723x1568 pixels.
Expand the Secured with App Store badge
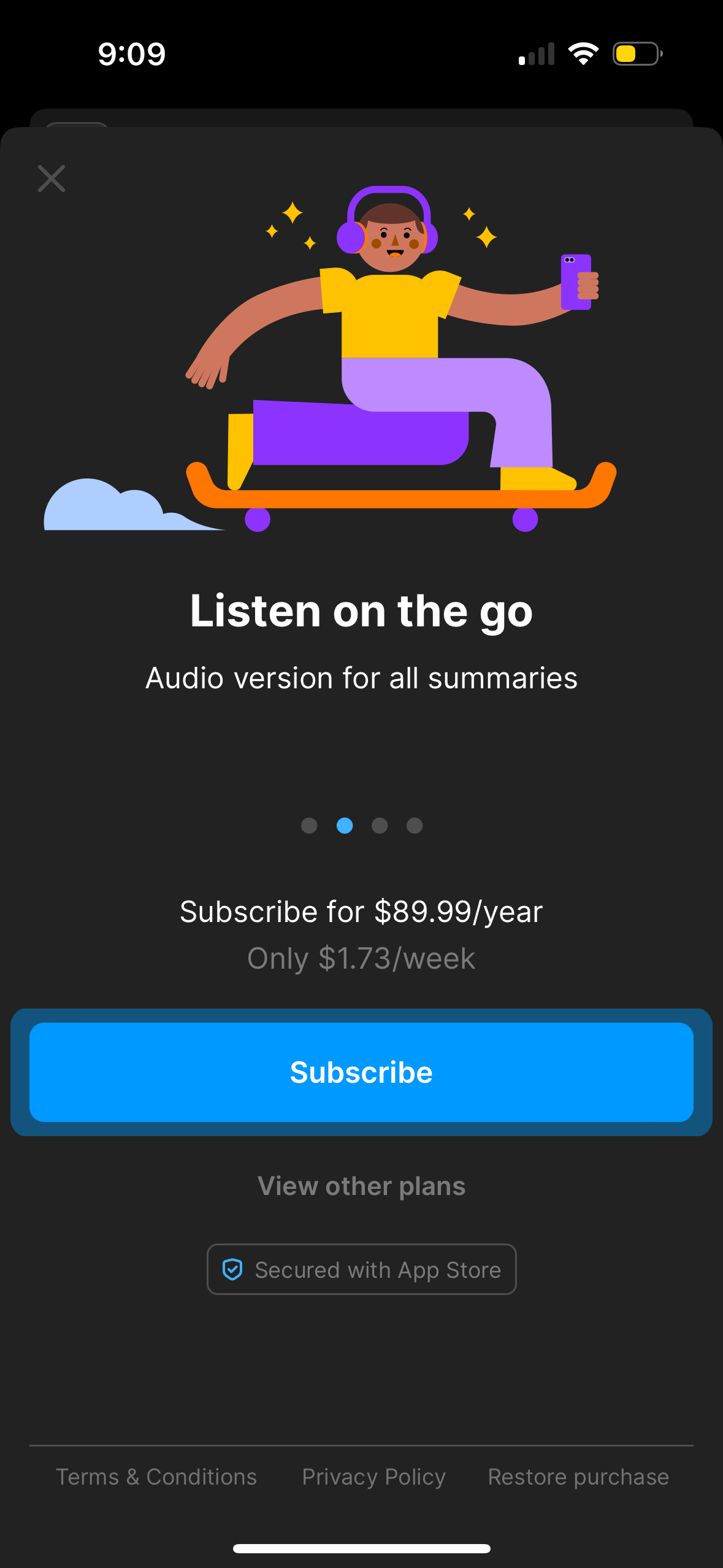361,1269
